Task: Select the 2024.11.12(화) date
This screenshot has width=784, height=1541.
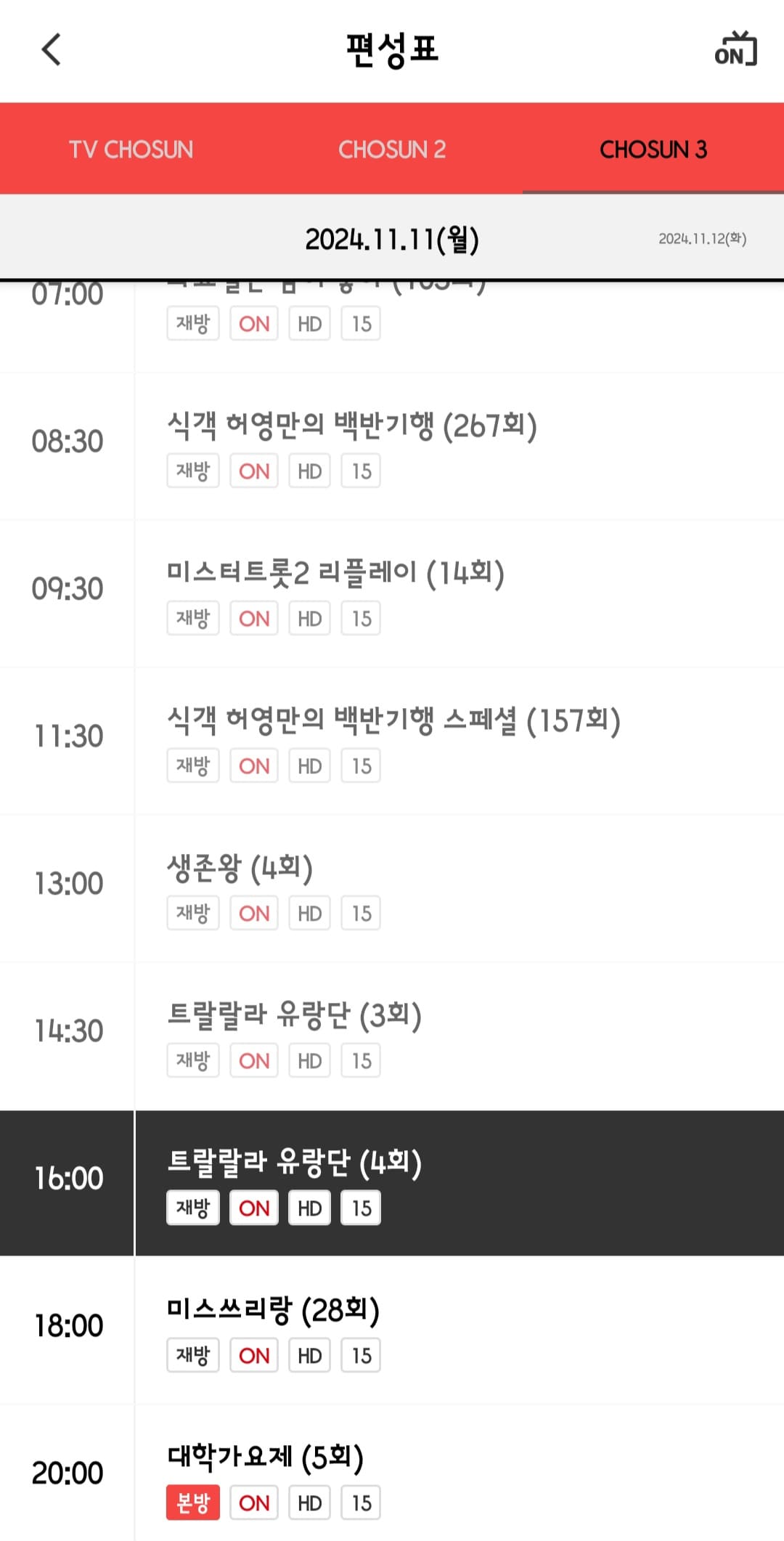Action: click(703, 239)
